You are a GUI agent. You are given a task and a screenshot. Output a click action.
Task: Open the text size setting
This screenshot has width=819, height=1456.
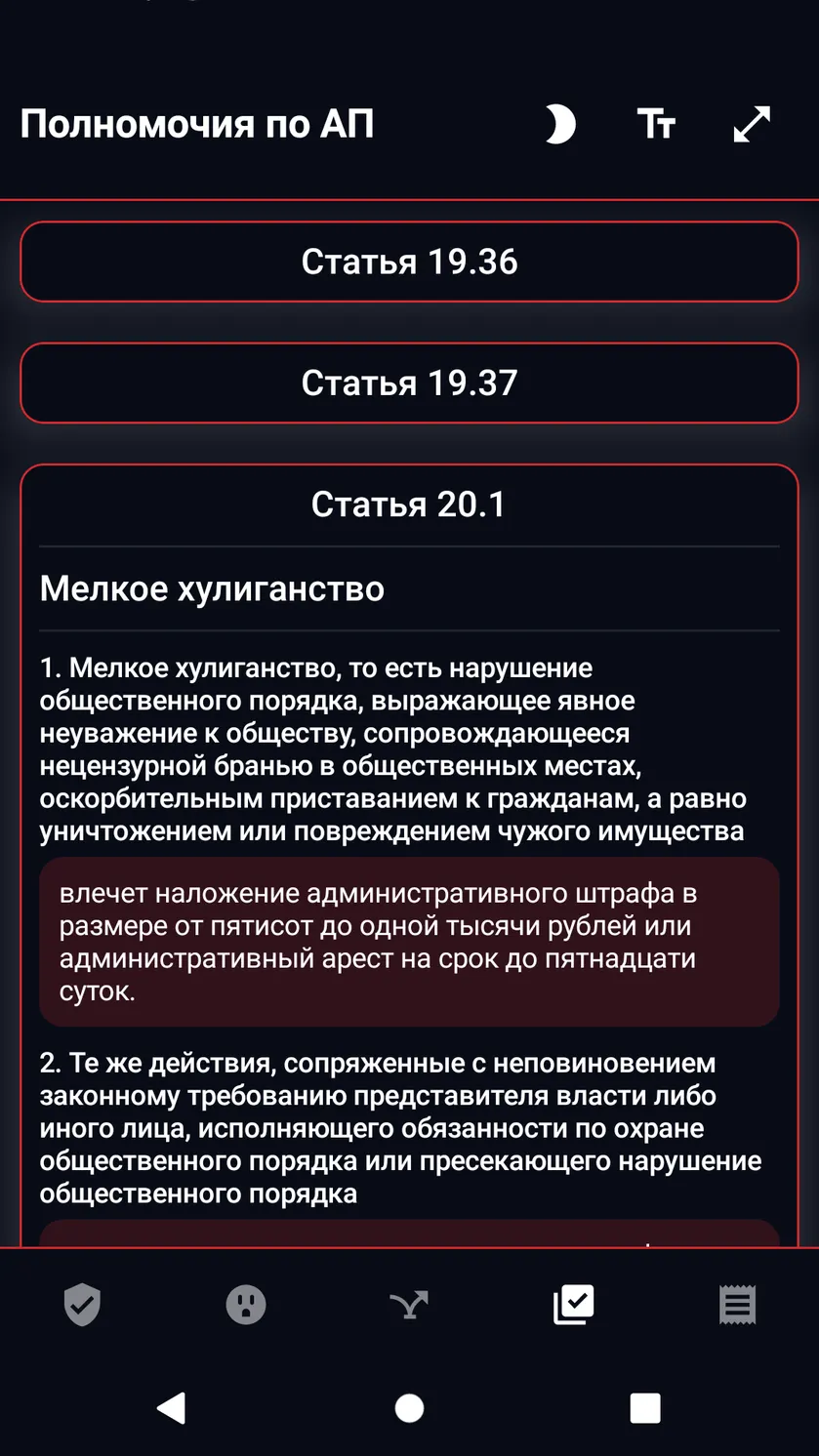point(656,125)
